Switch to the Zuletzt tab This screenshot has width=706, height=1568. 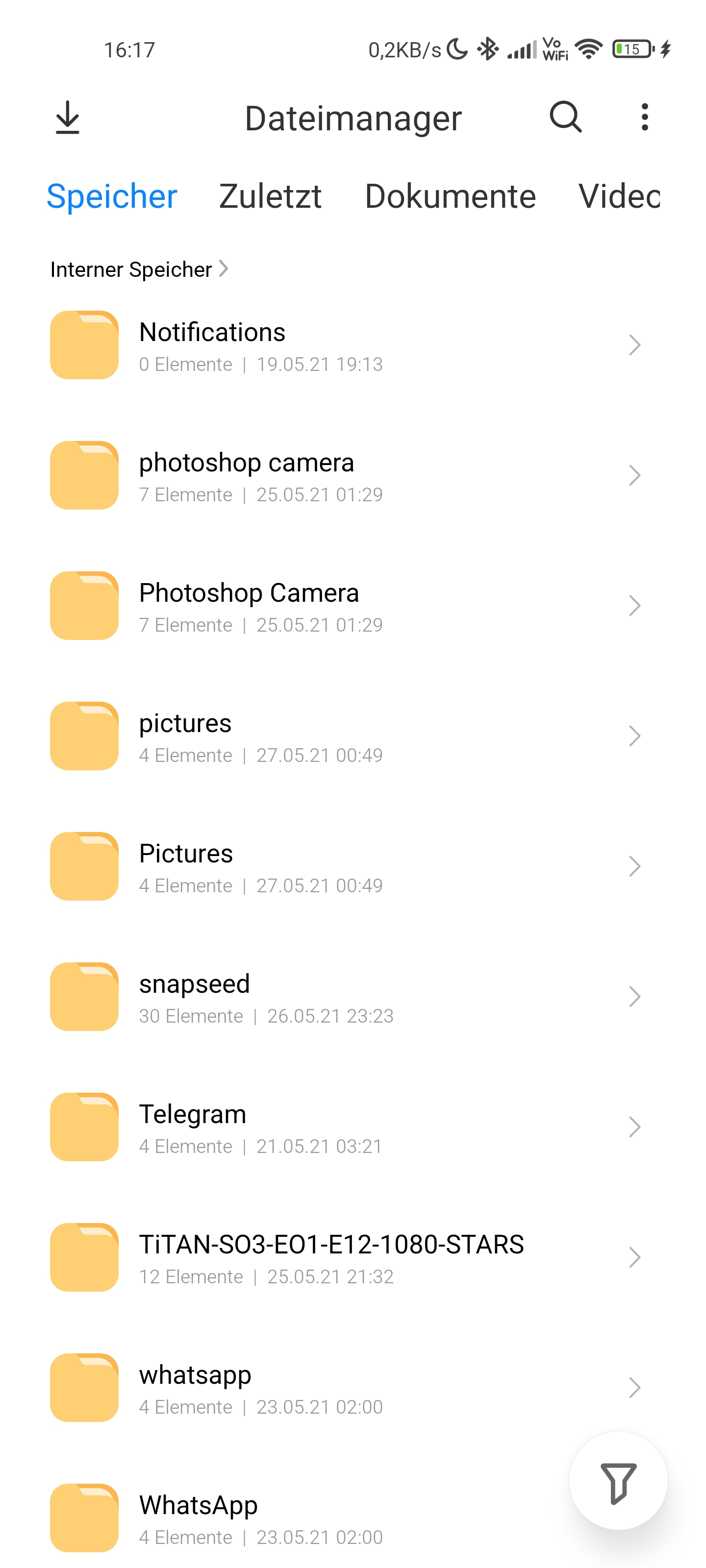(270, 196)
